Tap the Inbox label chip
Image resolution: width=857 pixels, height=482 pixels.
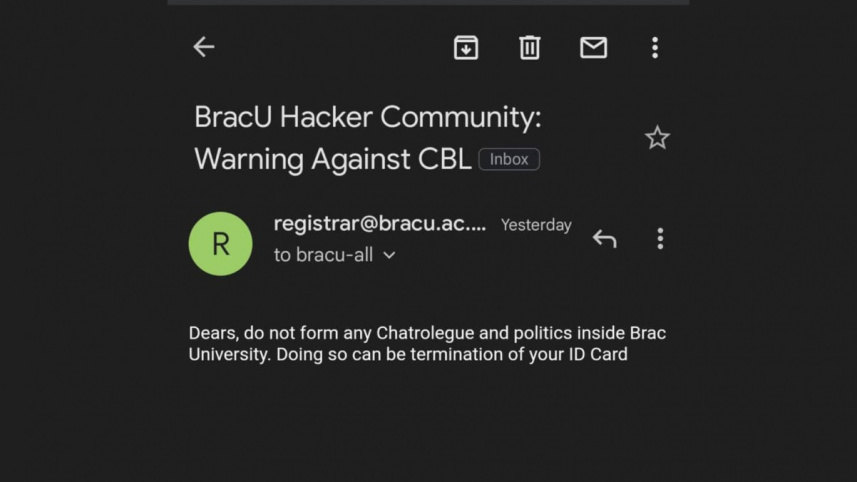pyautogui.click(x=509, y=159)
